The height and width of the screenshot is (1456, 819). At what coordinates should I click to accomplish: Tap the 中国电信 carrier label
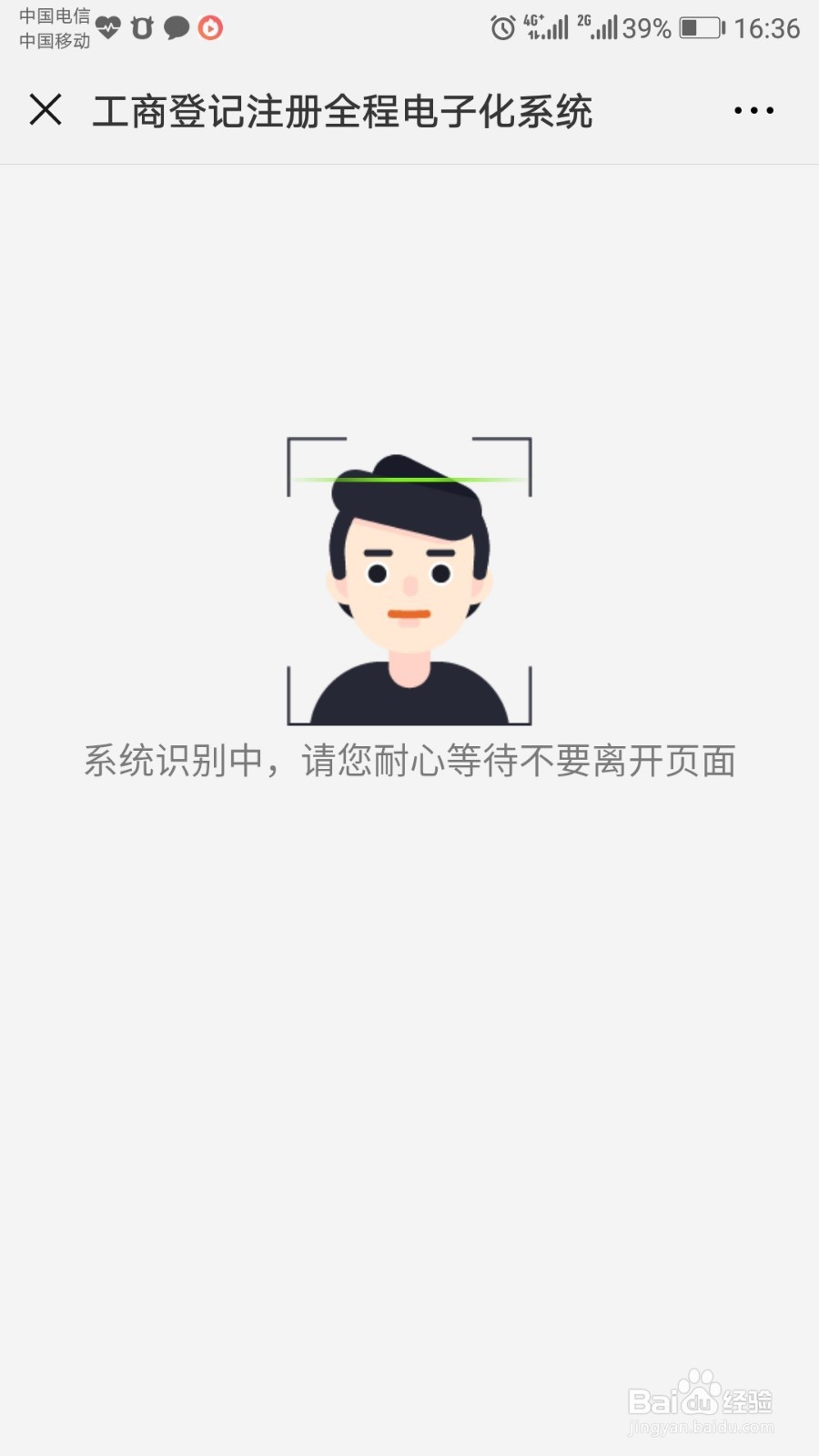pos(53,15)
